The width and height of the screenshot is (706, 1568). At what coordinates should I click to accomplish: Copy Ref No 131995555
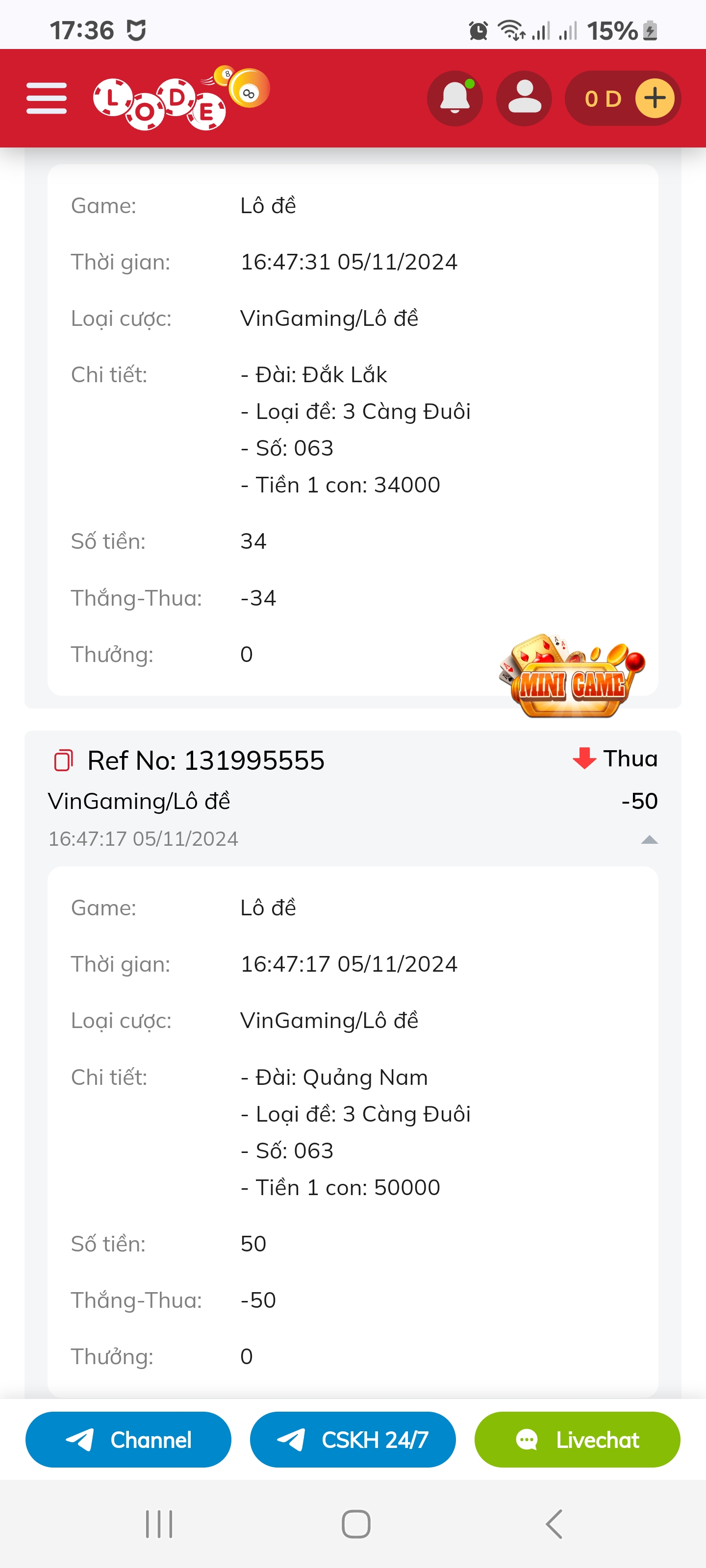click(63, 760)
